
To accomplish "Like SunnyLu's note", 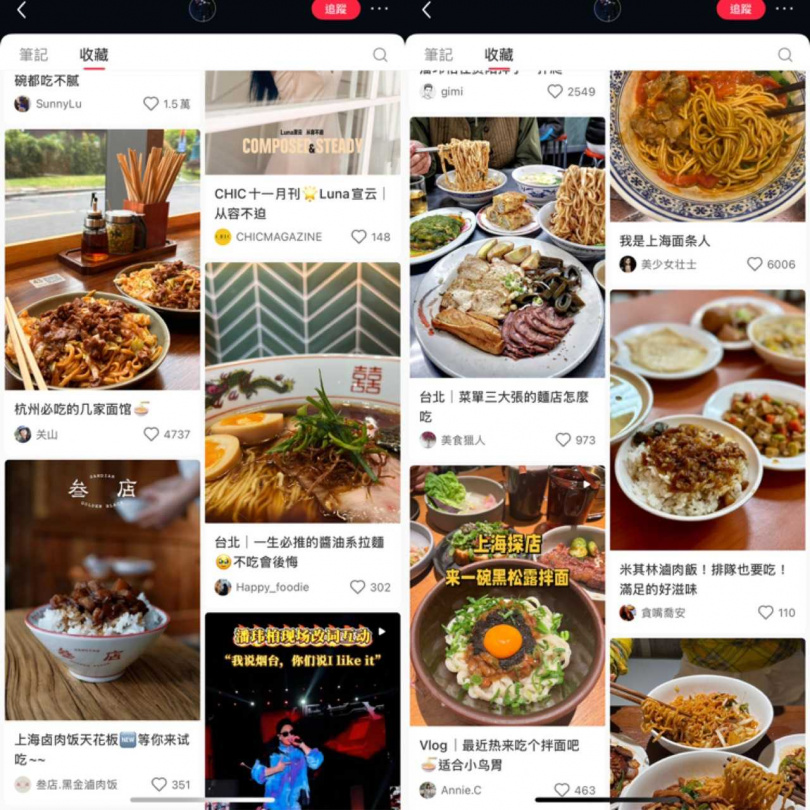I will pos(151,103).
